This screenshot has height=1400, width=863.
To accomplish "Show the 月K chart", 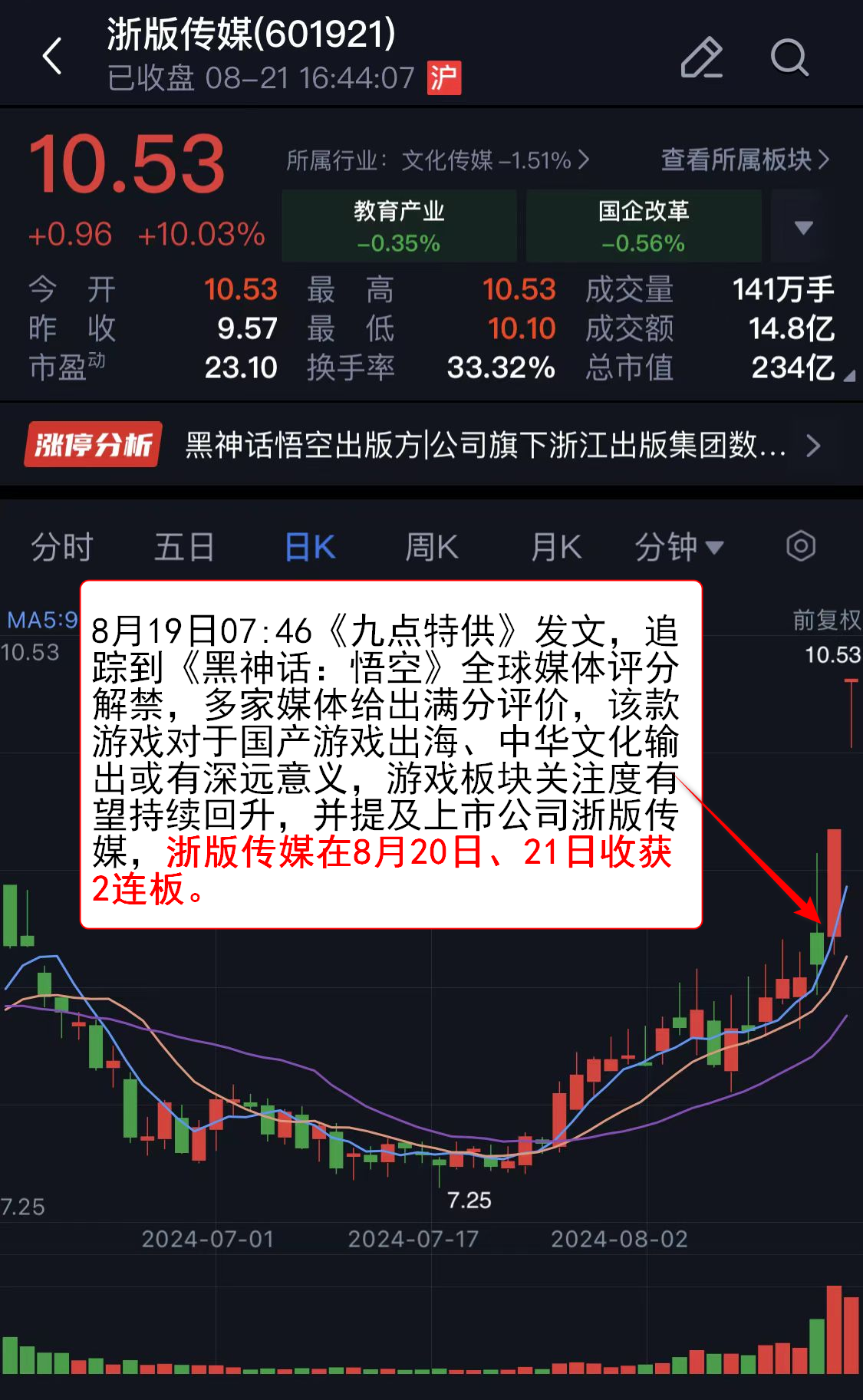I will pos(556,548).
